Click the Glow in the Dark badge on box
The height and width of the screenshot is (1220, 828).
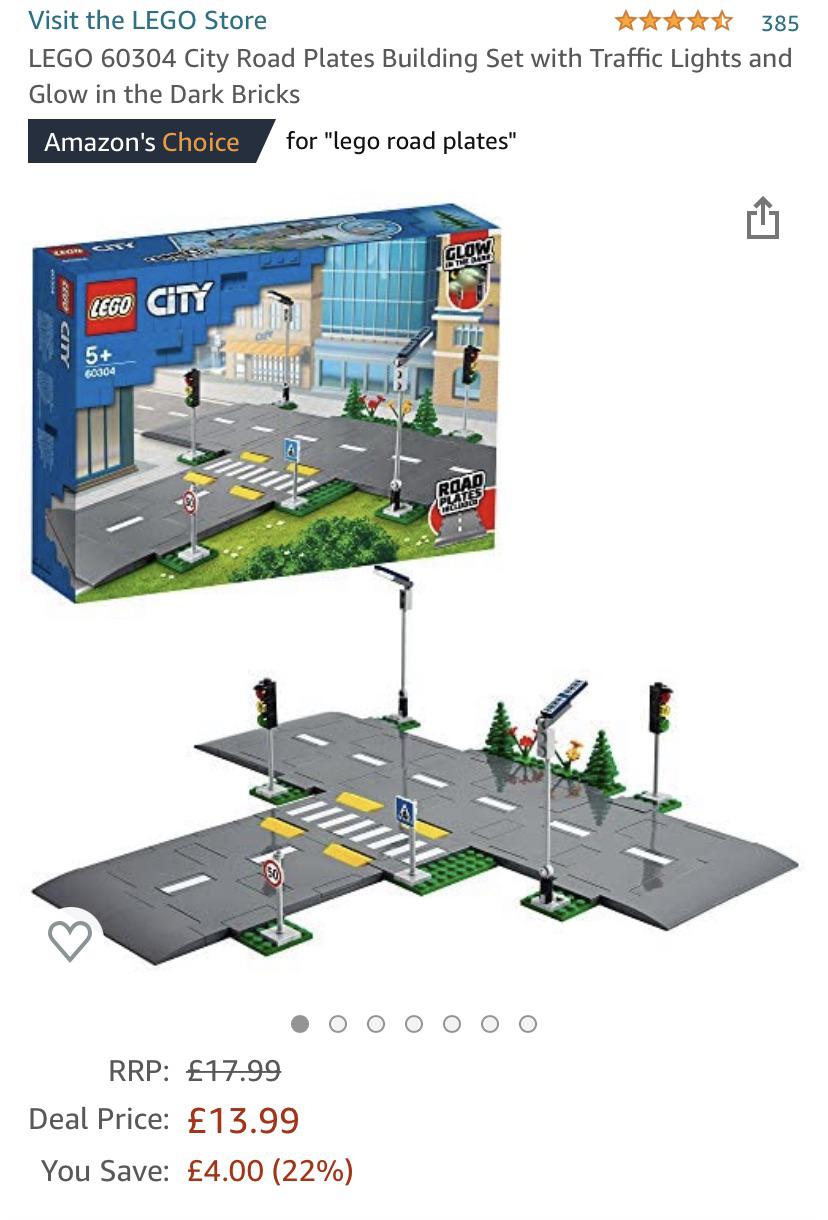tap(469, 260)
